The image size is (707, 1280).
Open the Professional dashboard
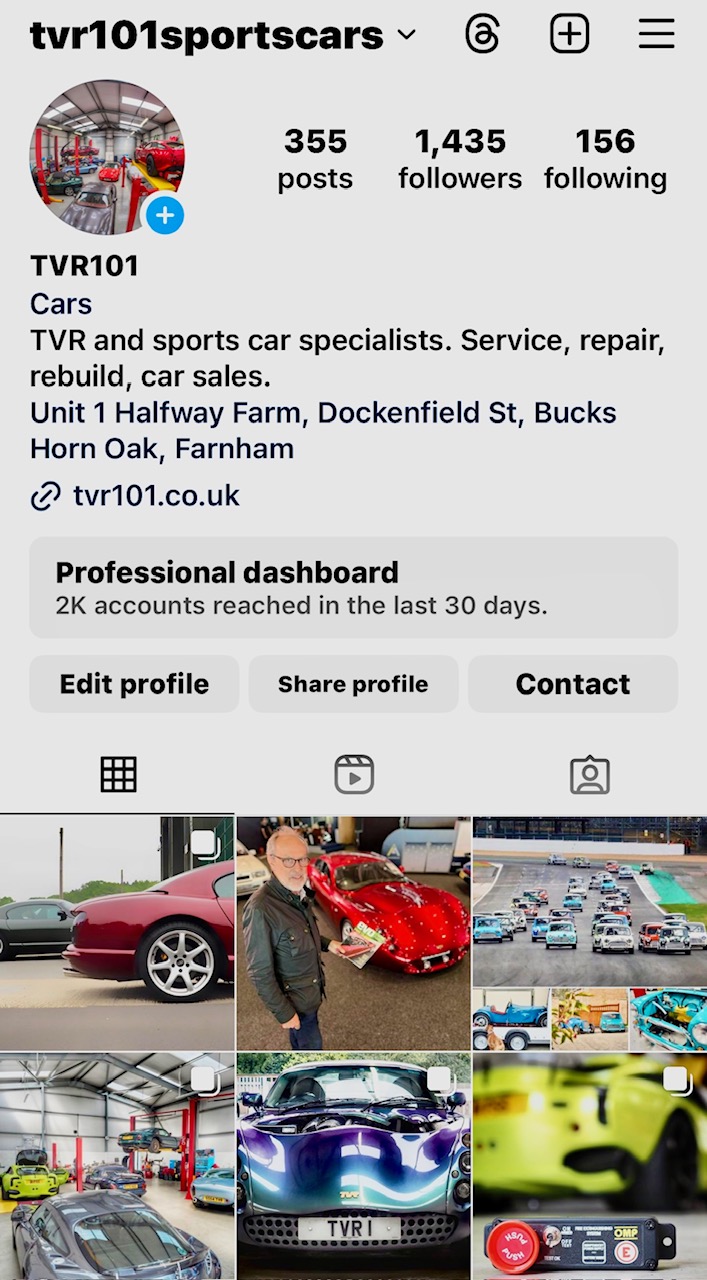point(353,587)
